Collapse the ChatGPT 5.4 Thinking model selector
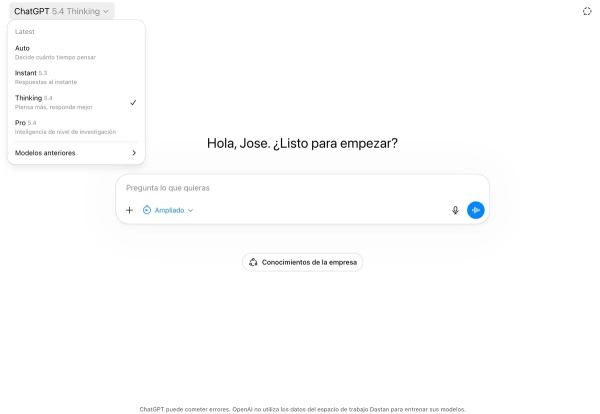Viewport: 600px width, 414px height. pyautogui.click(x=62, y=11)
